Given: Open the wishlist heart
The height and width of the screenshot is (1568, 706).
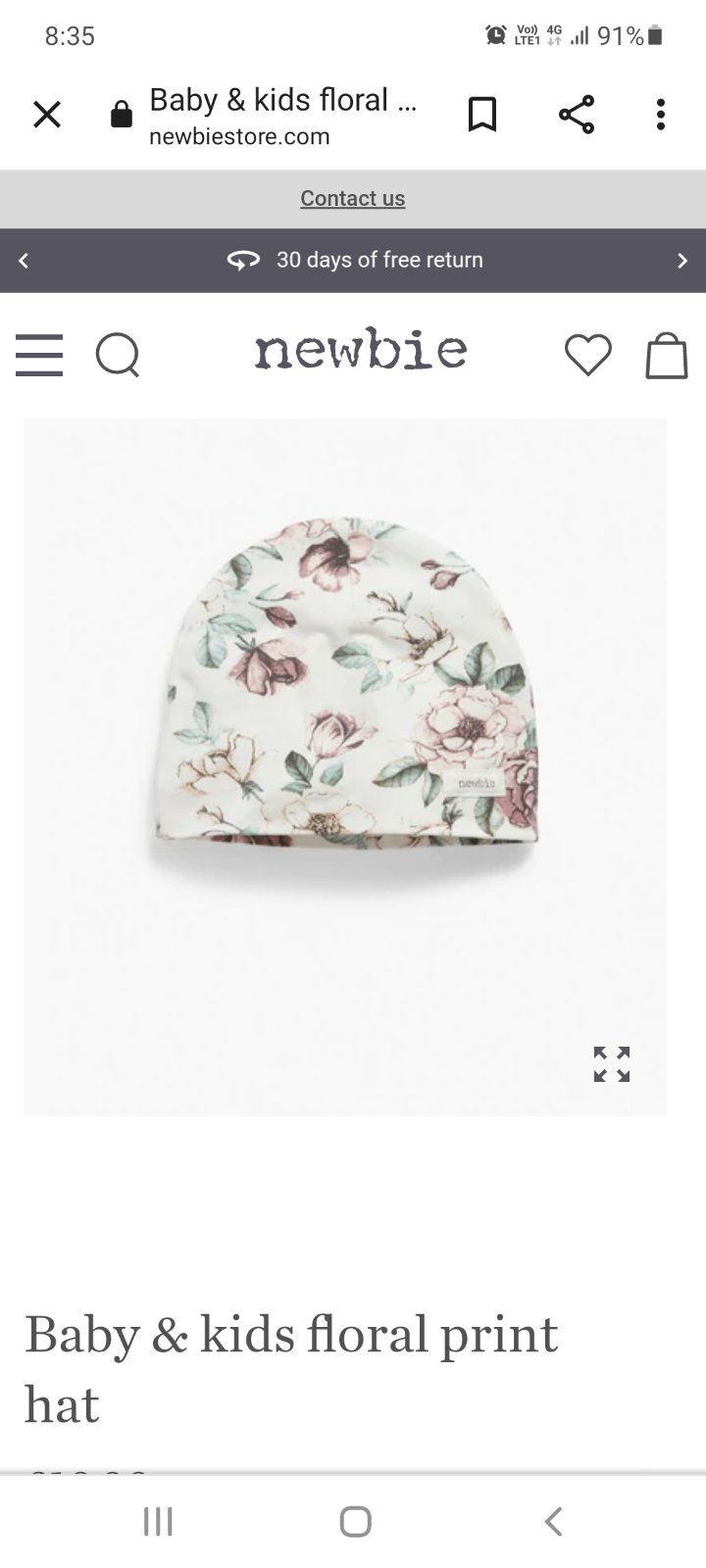Looking at the screenshot, I should [x=588, y=355].
